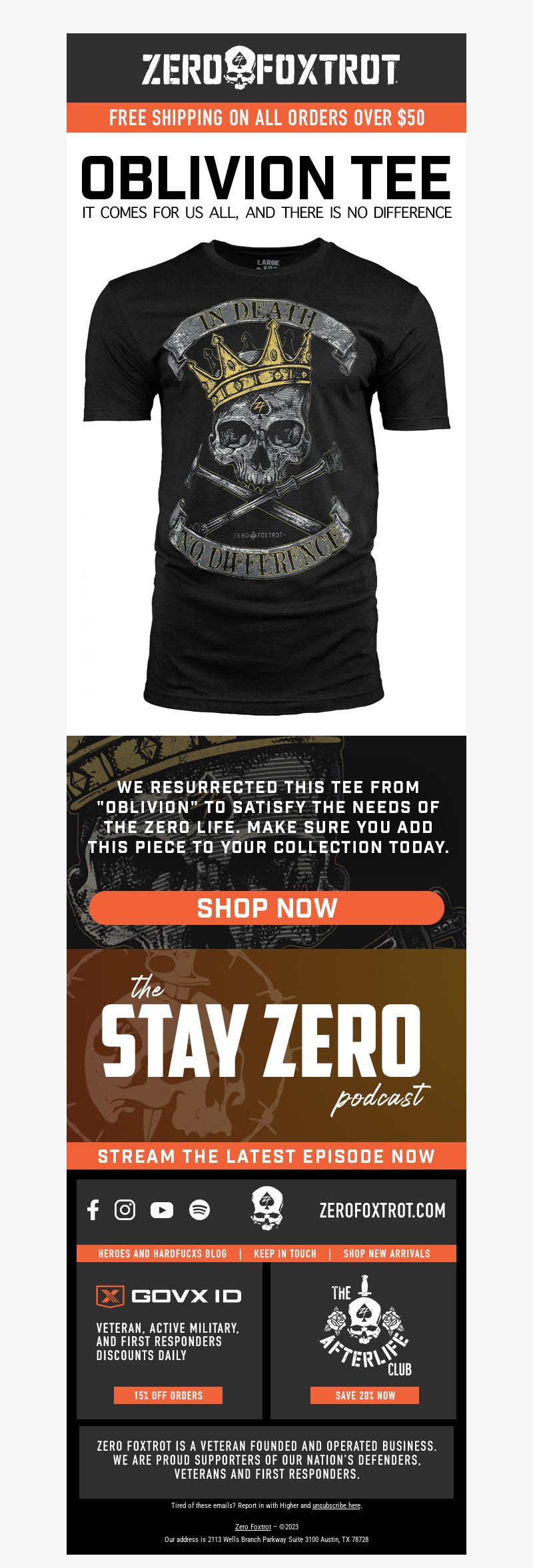Screen dimensions: 533x1568
Task: Open the Facebook icon link
Action: [93, 1209]
